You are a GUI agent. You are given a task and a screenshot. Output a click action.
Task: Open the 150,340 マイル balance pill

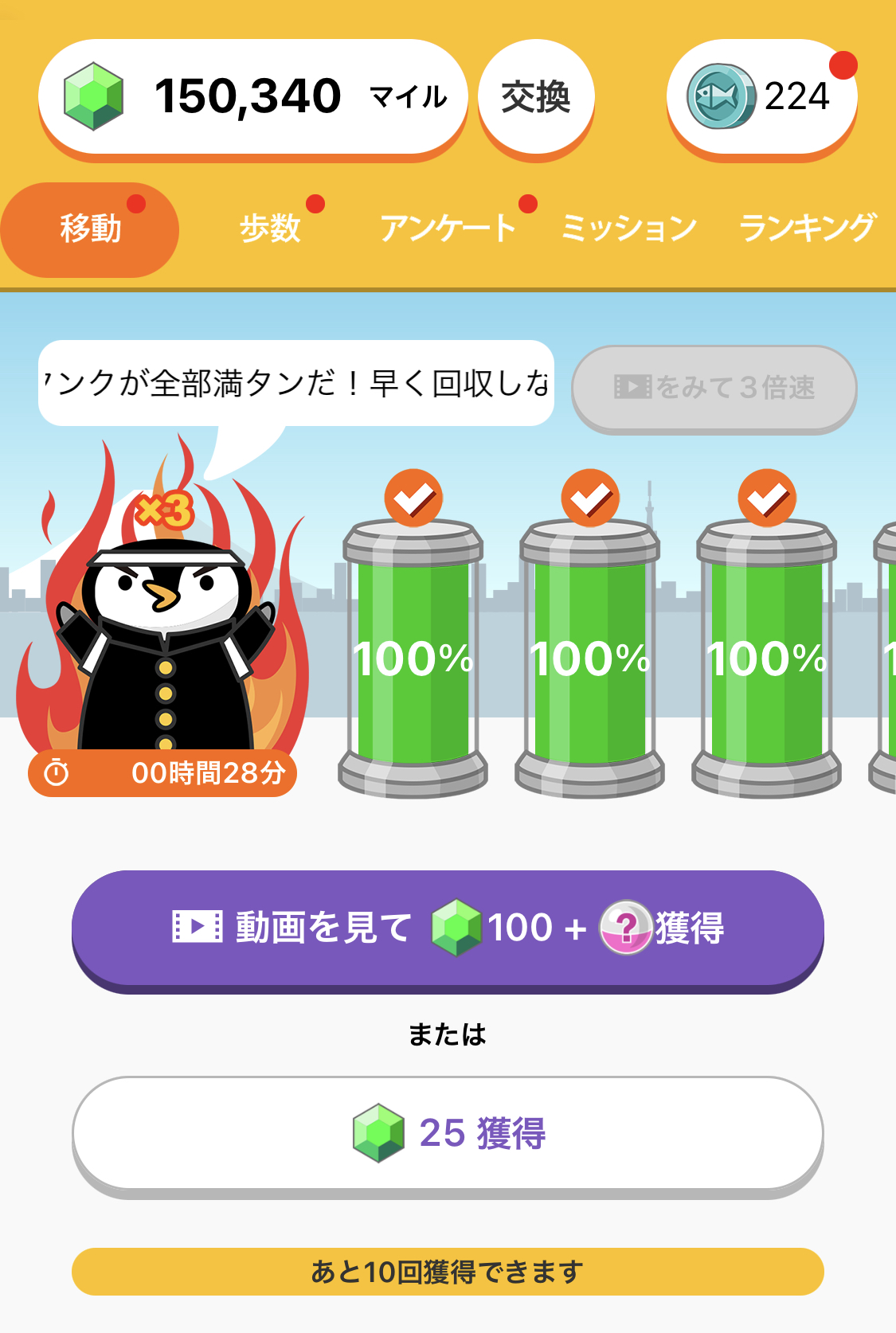click(252, 97)
